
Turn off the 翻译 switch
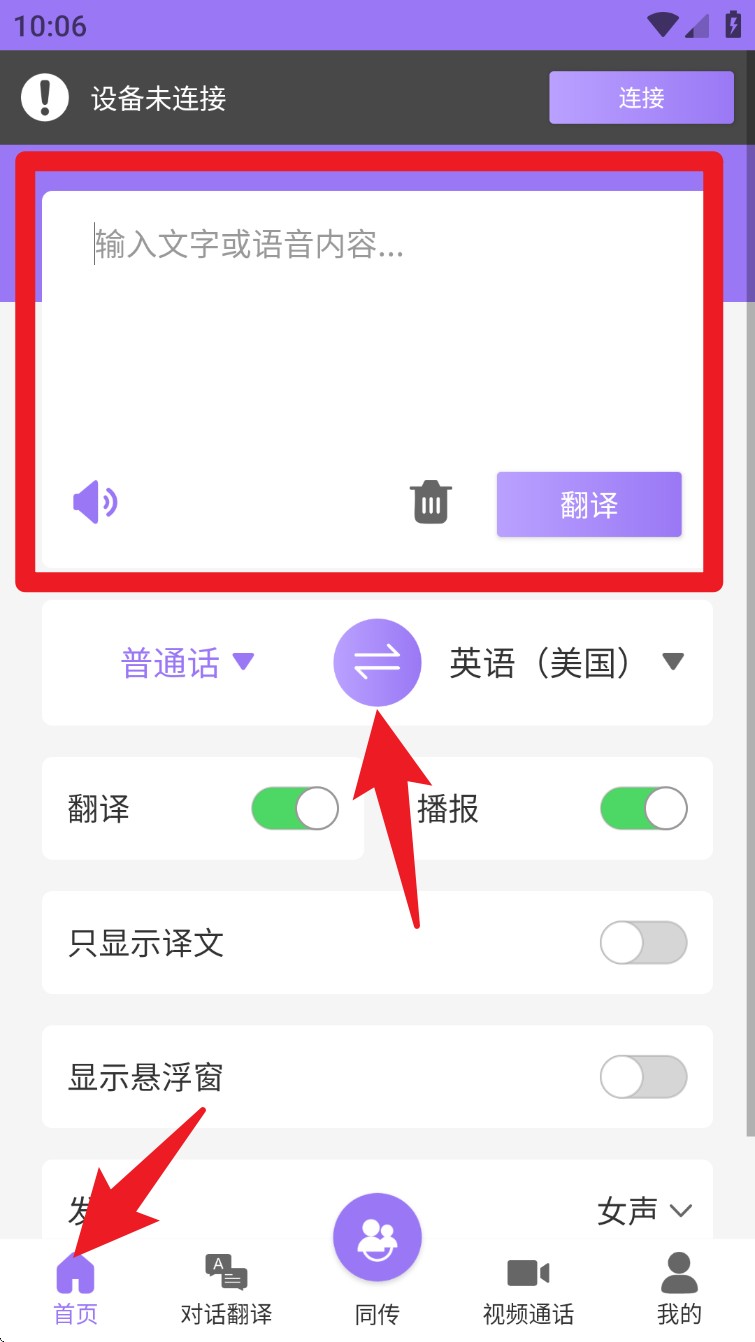pos(295,808)
